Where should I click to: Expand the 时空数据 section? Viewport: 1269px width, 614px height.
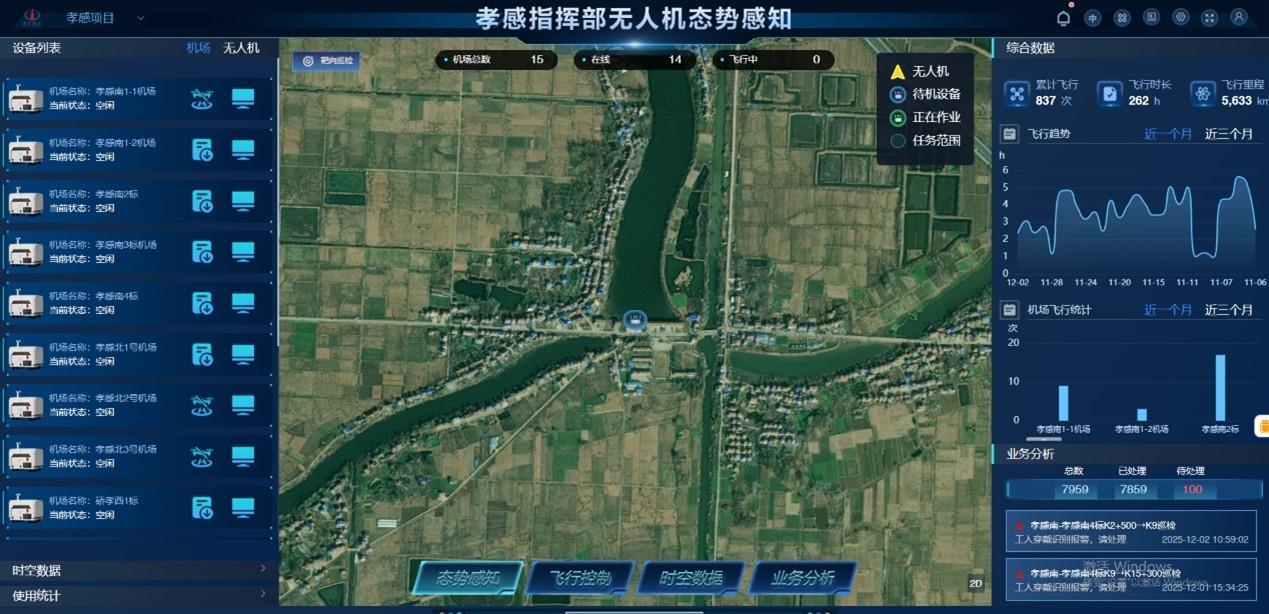138,570
